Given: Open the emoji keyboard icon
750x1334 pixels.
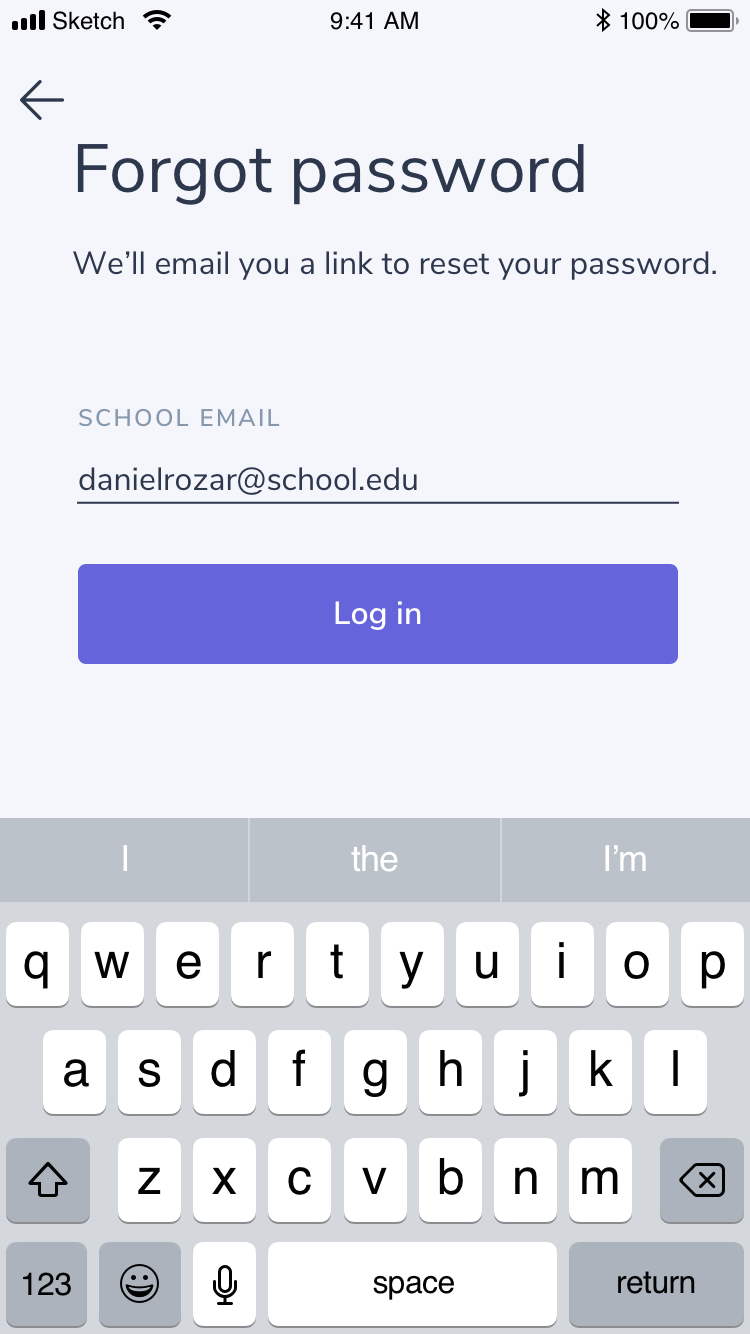Looking at the screenshot, I should (x=140, y=1283).
